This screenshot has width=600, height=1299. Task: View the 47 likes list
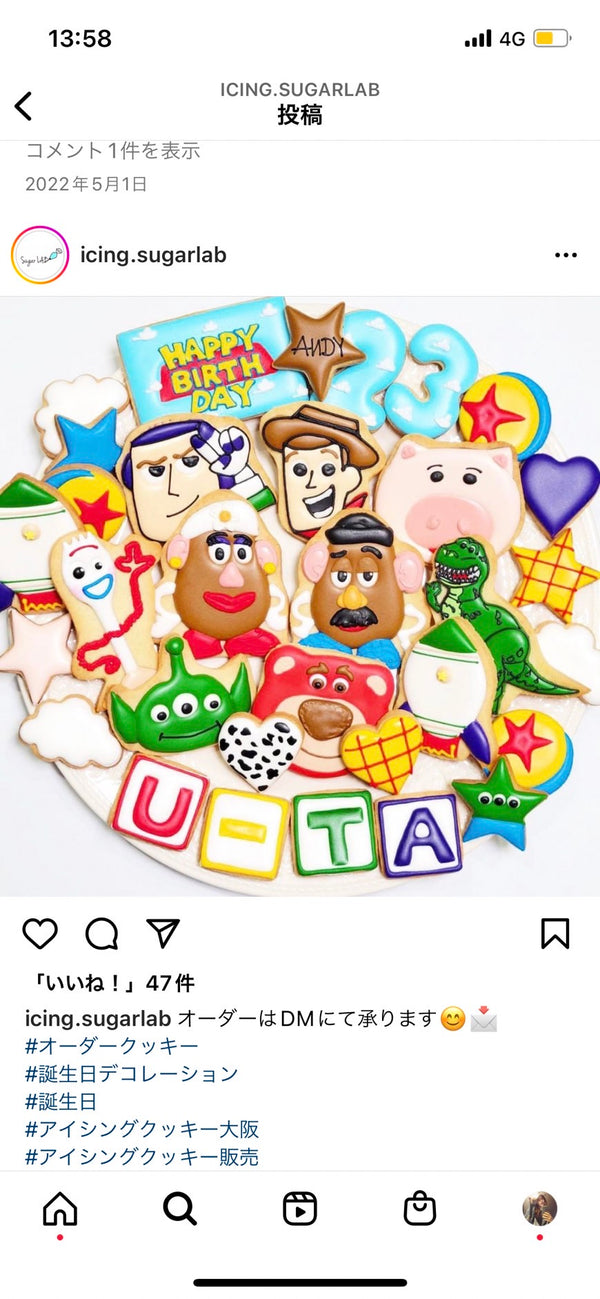pyautogui.click(x=110, y=983)
